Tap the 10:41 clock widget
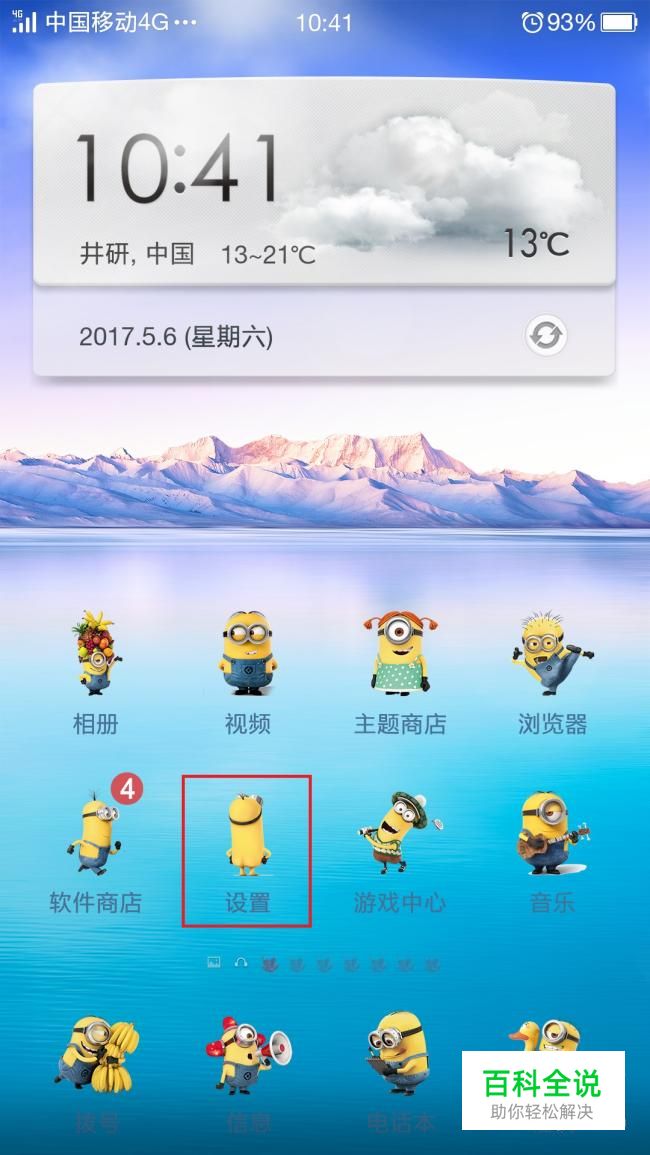 pyautogui.click(x=178, y=169)
